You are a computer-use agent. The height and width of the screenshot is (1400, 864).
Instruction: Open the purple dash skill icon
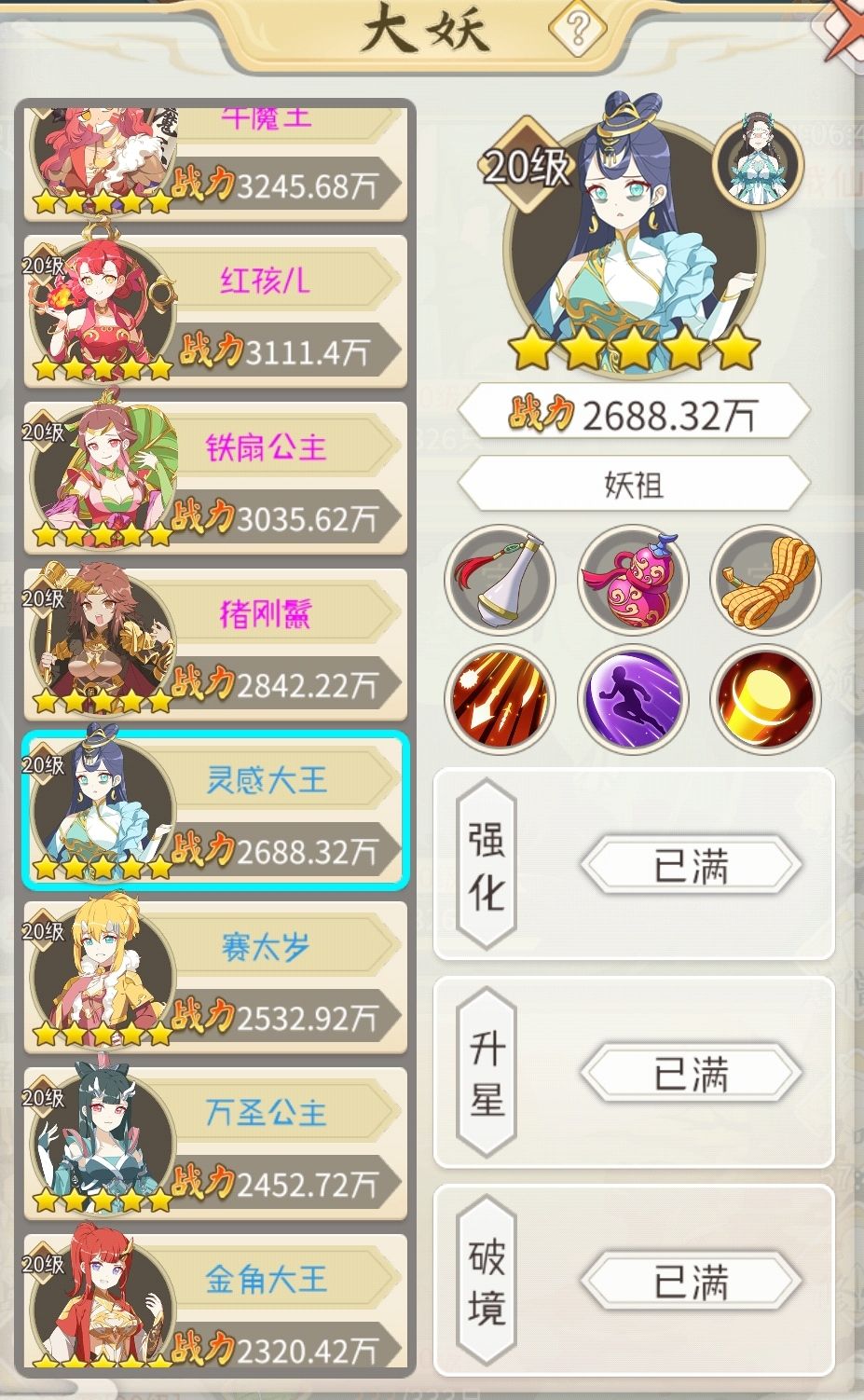[x=632, y=697]
